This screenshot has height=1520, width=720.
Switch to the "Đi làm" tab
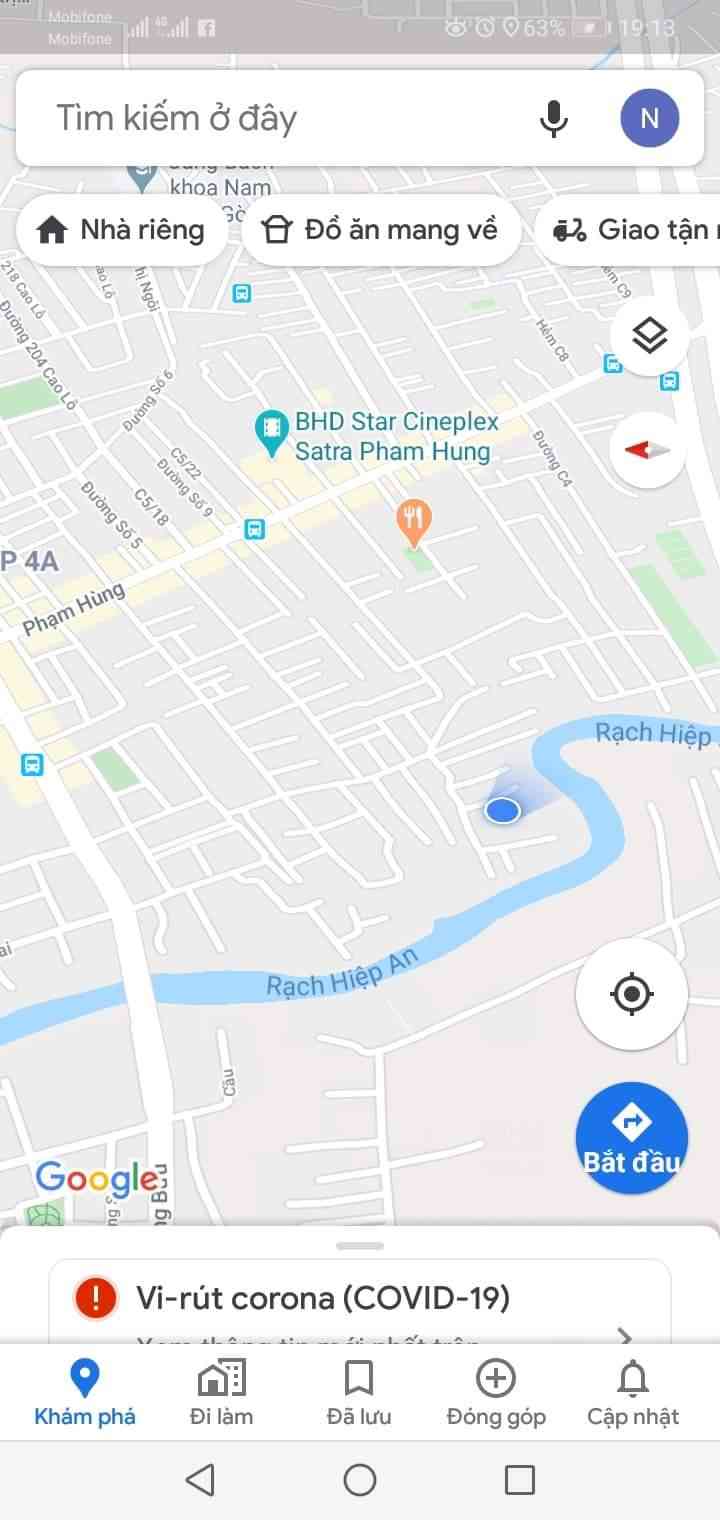click(221, 1393)
